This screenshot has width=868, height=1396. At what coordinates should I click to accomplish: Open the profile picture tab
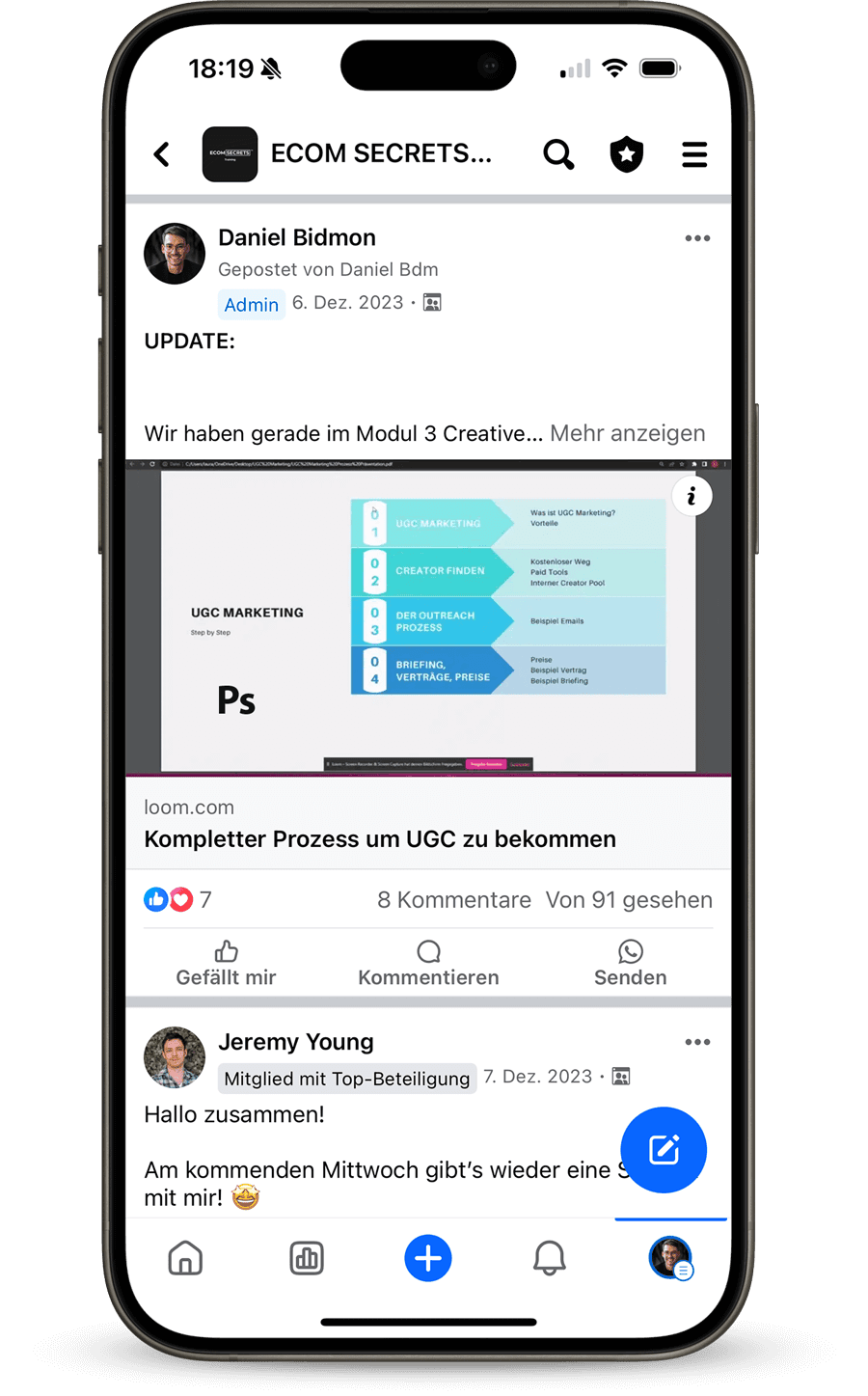point(670,1258)
